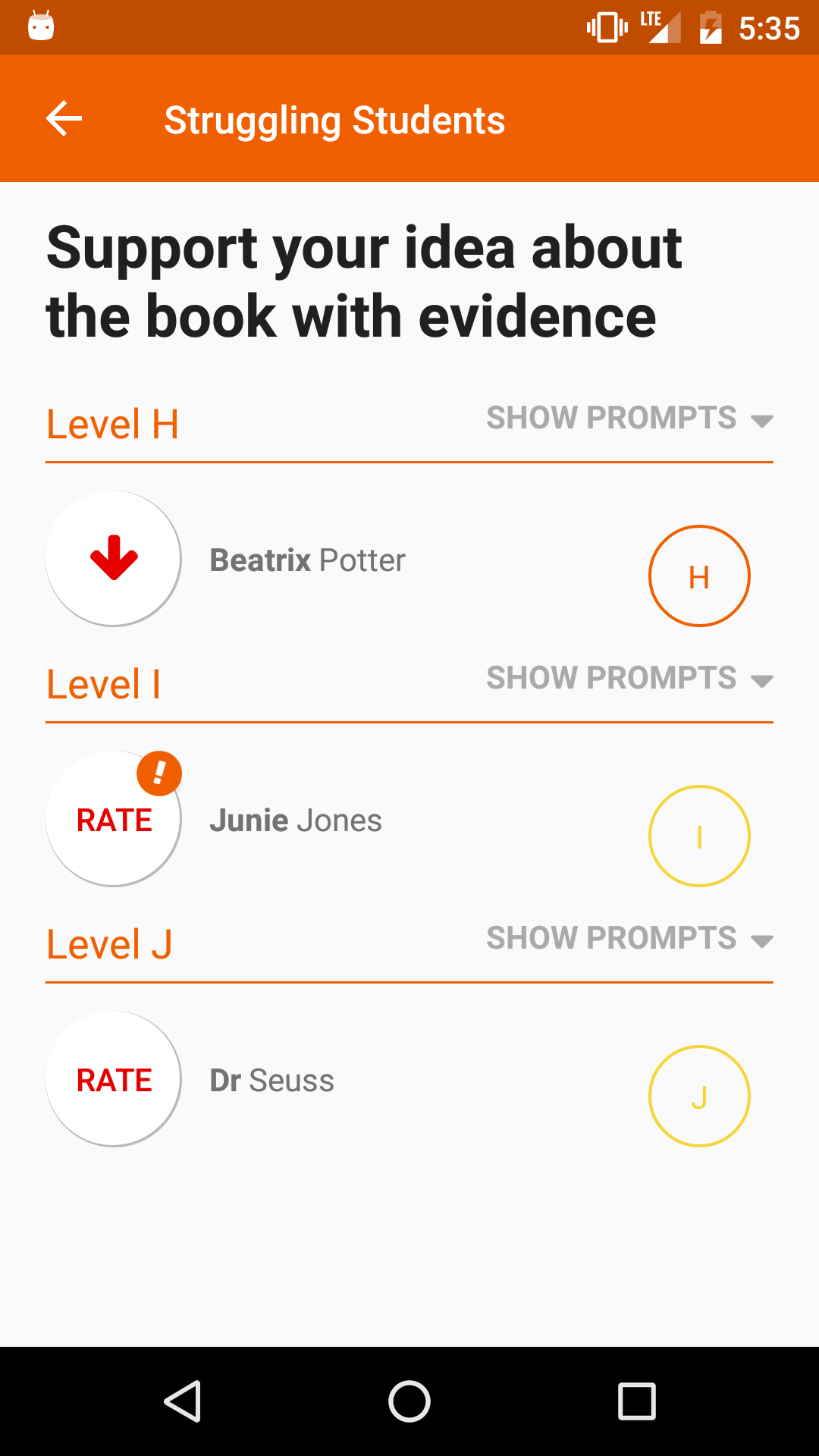
Task: Select the H level circle for Beatrix Potter
Action: tap(699, 575)
